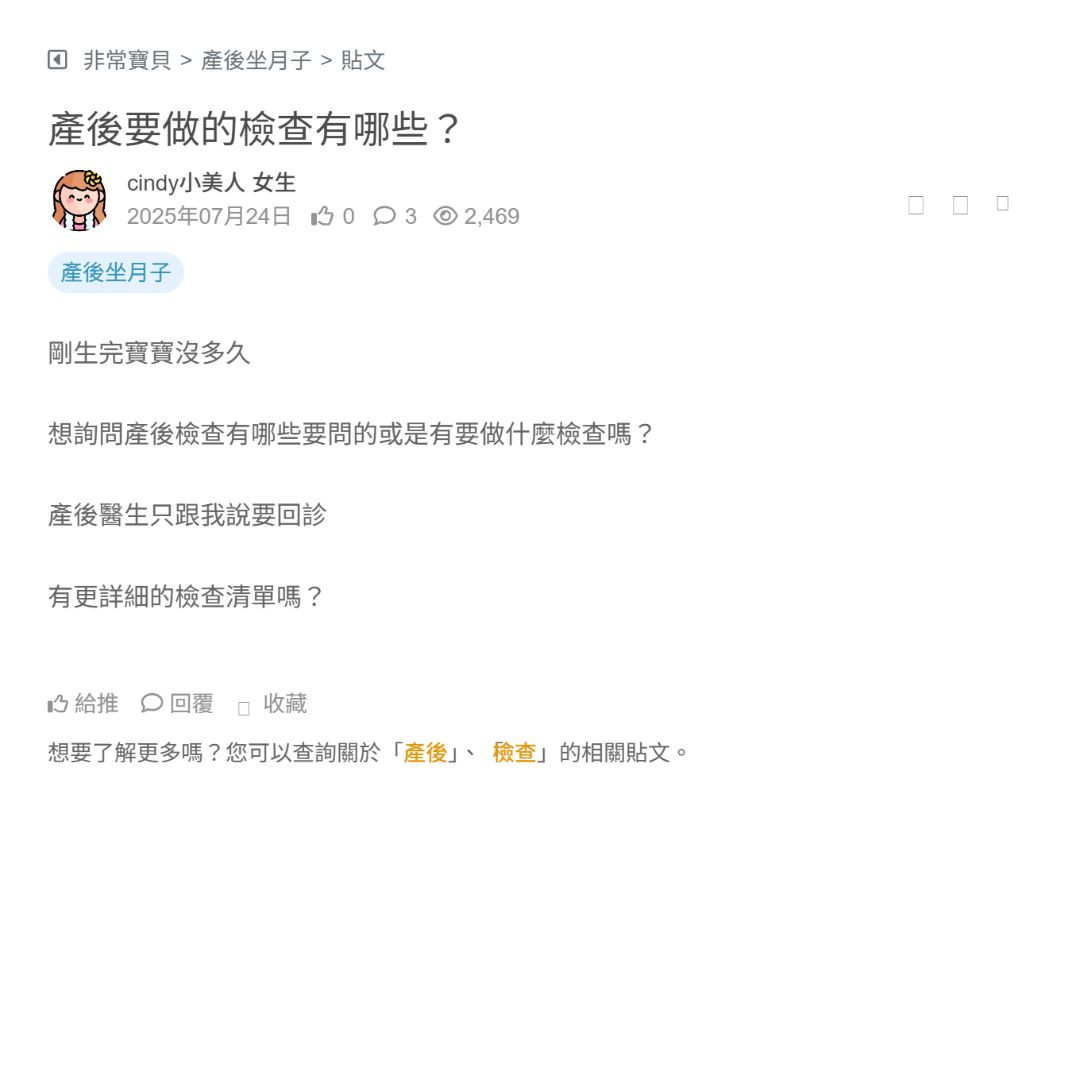1080x1080 pixels.
Task: Open cindy小美人's profile avatar
Action: [x=79, y=200]
